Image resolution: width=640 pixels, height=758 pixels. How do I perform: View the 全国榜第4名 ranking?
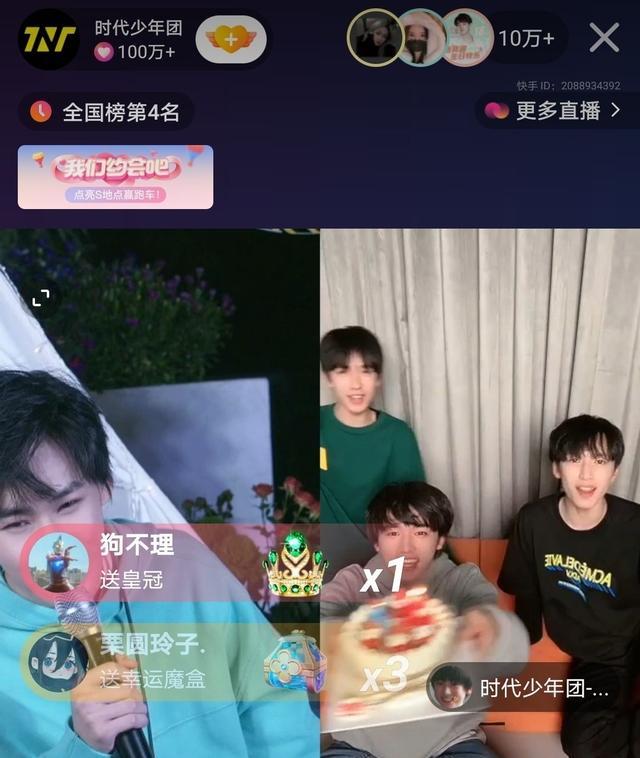(107, 112)
